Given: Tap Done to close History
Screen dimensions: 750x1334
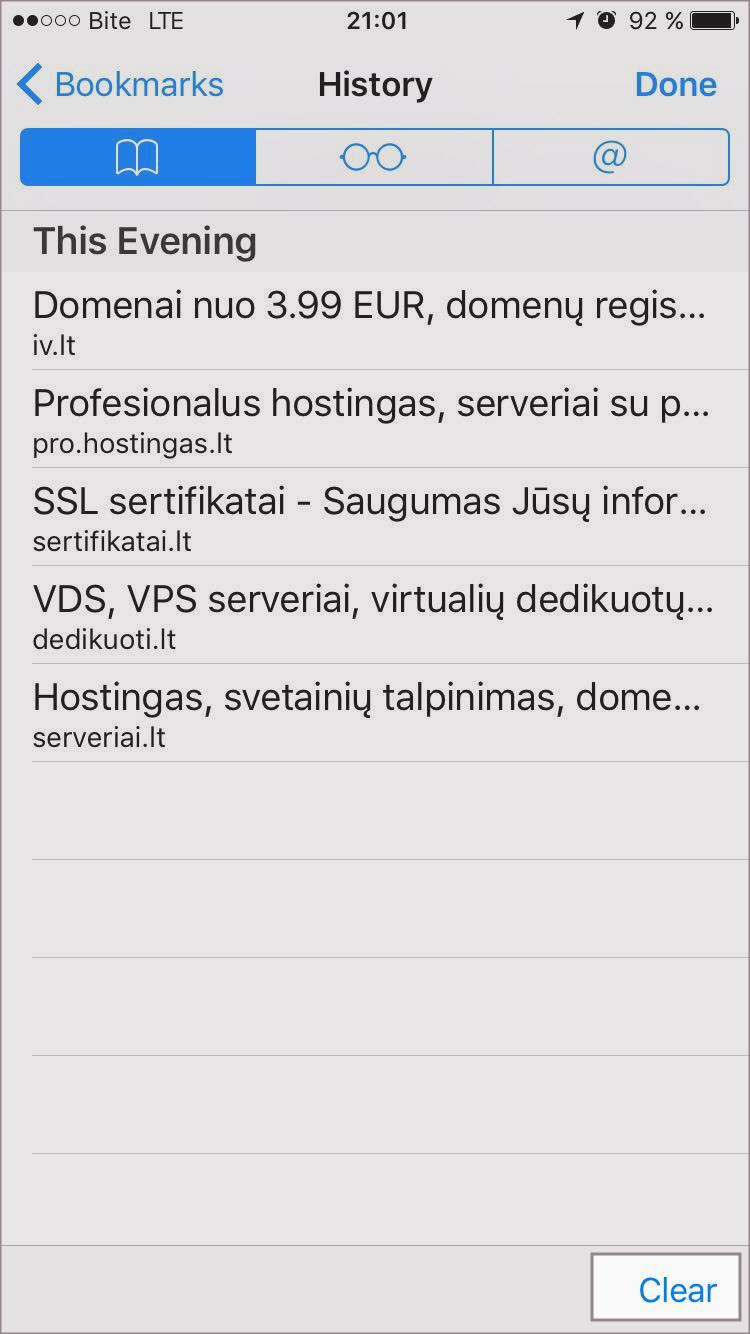Looking at the screenshot, I should coord(675,85).
